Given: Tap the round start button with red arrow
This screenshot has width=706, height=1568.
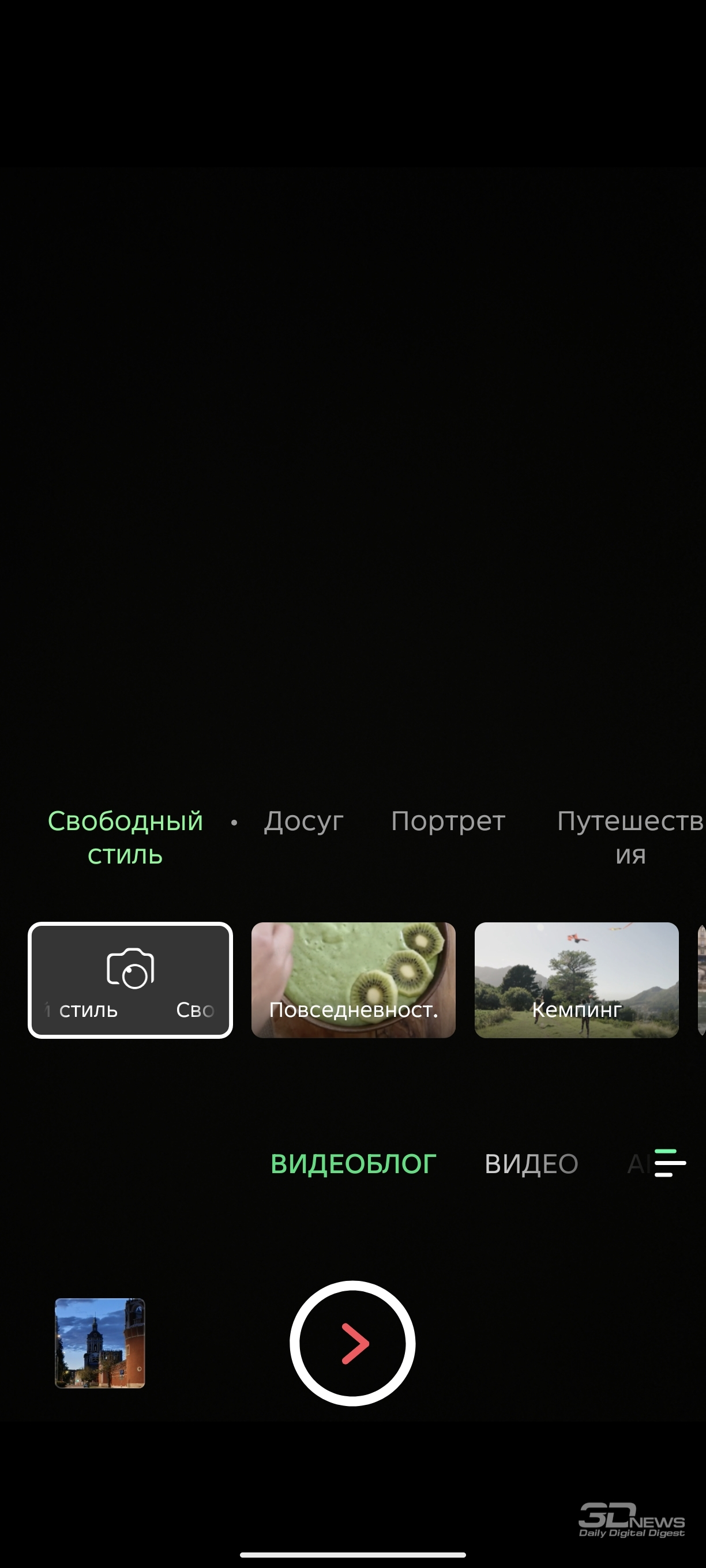Looking at the screenshot, I should click(352, 1343).
